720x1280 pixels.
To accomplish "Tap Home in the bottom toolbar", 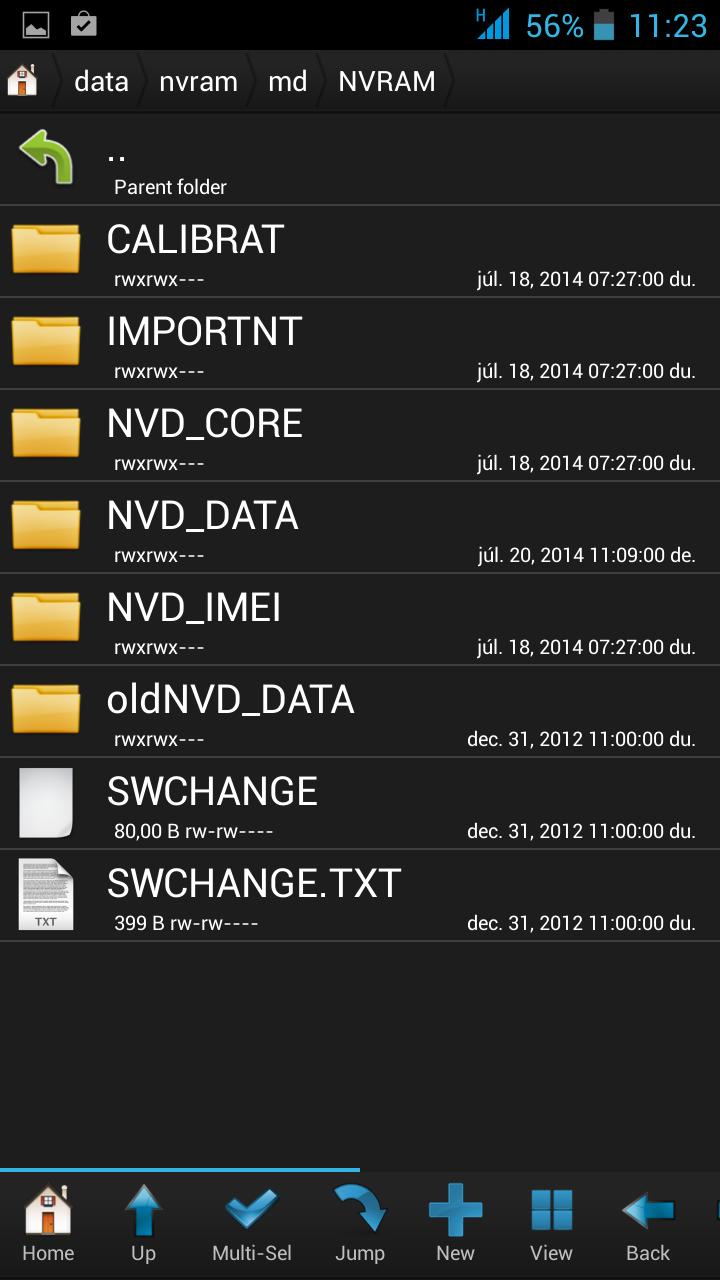I will tap(48, 1224).
